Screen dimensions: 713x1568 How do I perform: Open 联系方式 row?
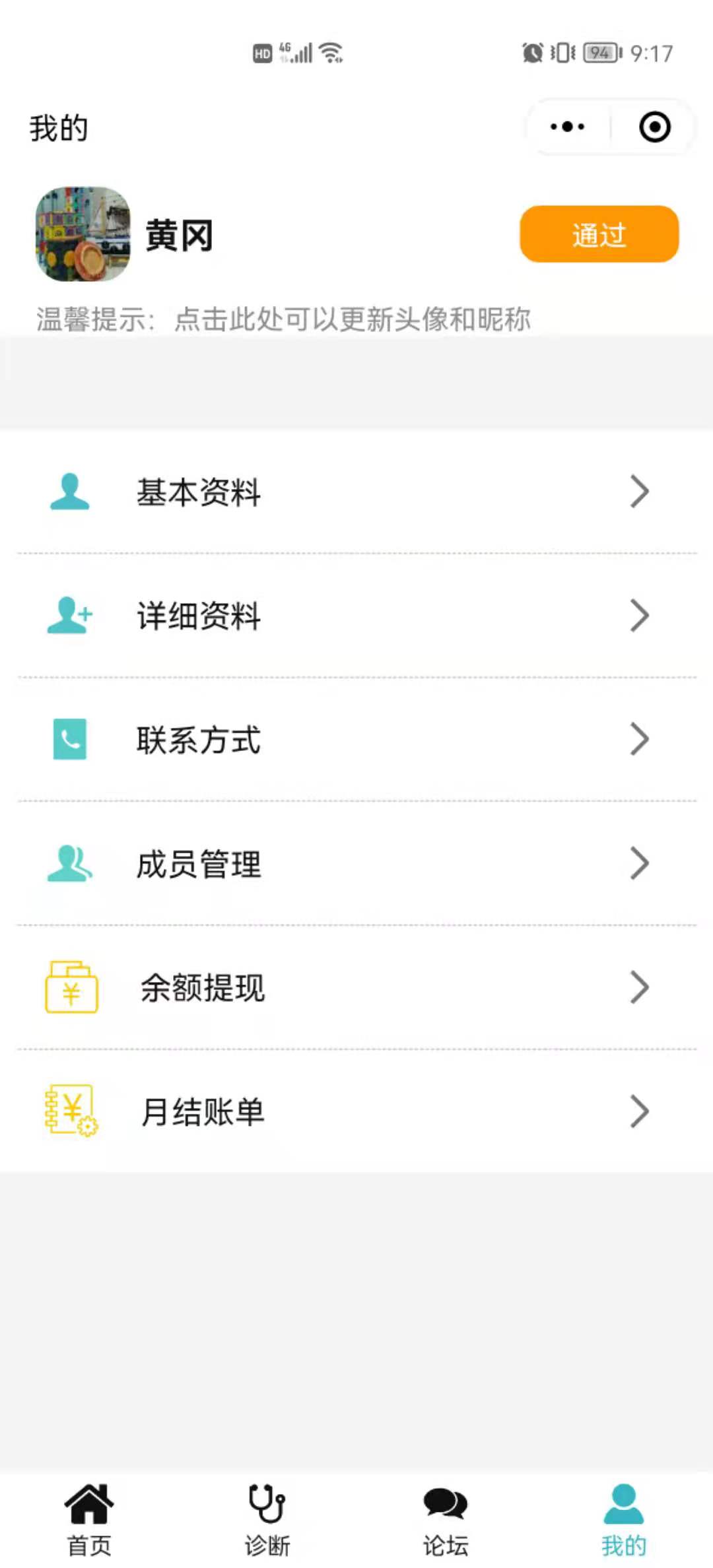point(356,739)
